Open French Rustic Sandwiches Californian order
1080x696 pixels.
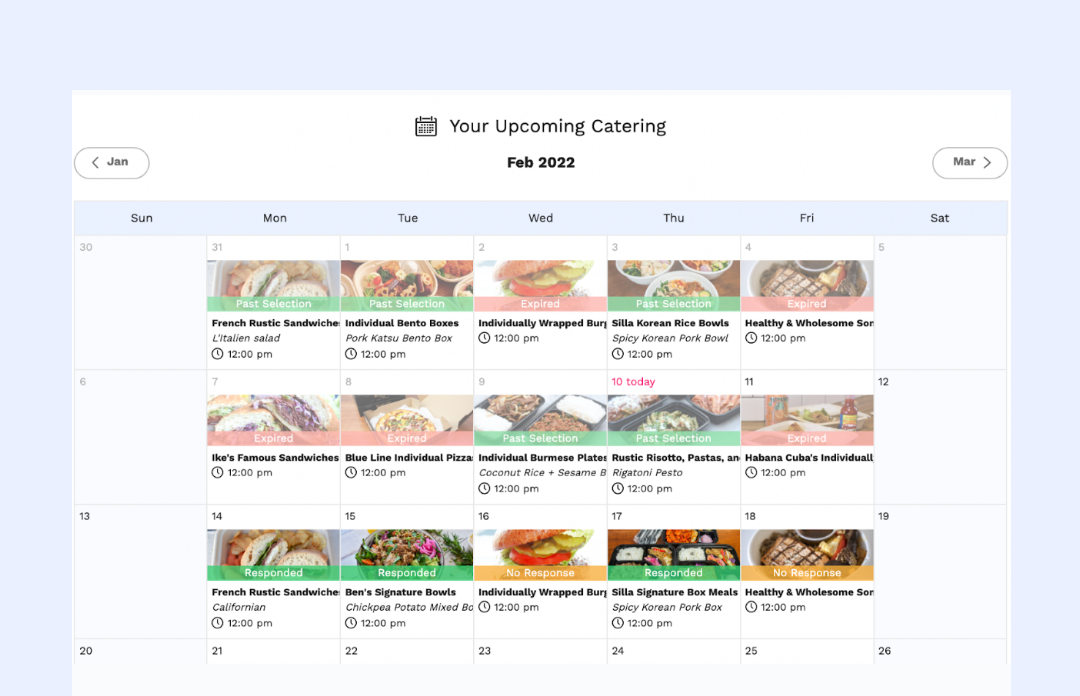(274, 592)
